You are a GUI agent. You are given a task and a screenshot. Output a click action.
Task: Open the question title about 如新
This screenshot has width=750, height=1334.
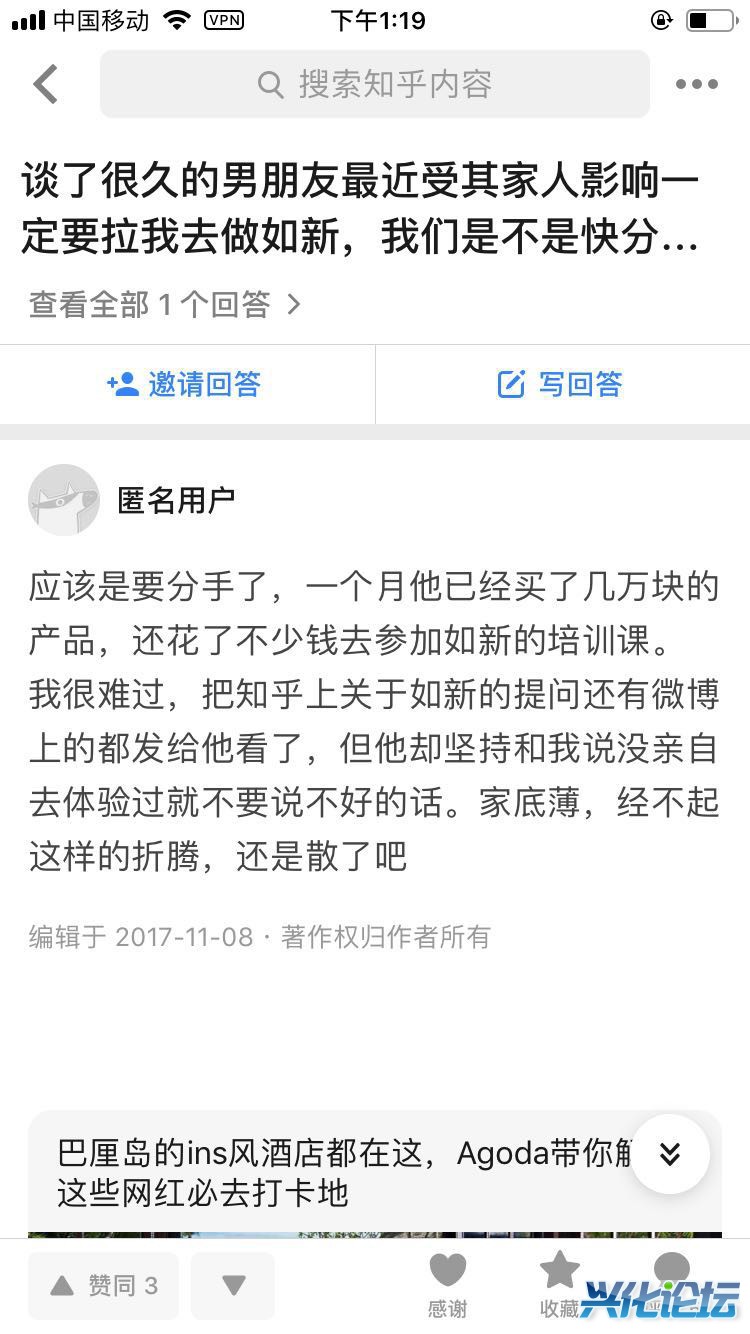[x=360, y=211]
